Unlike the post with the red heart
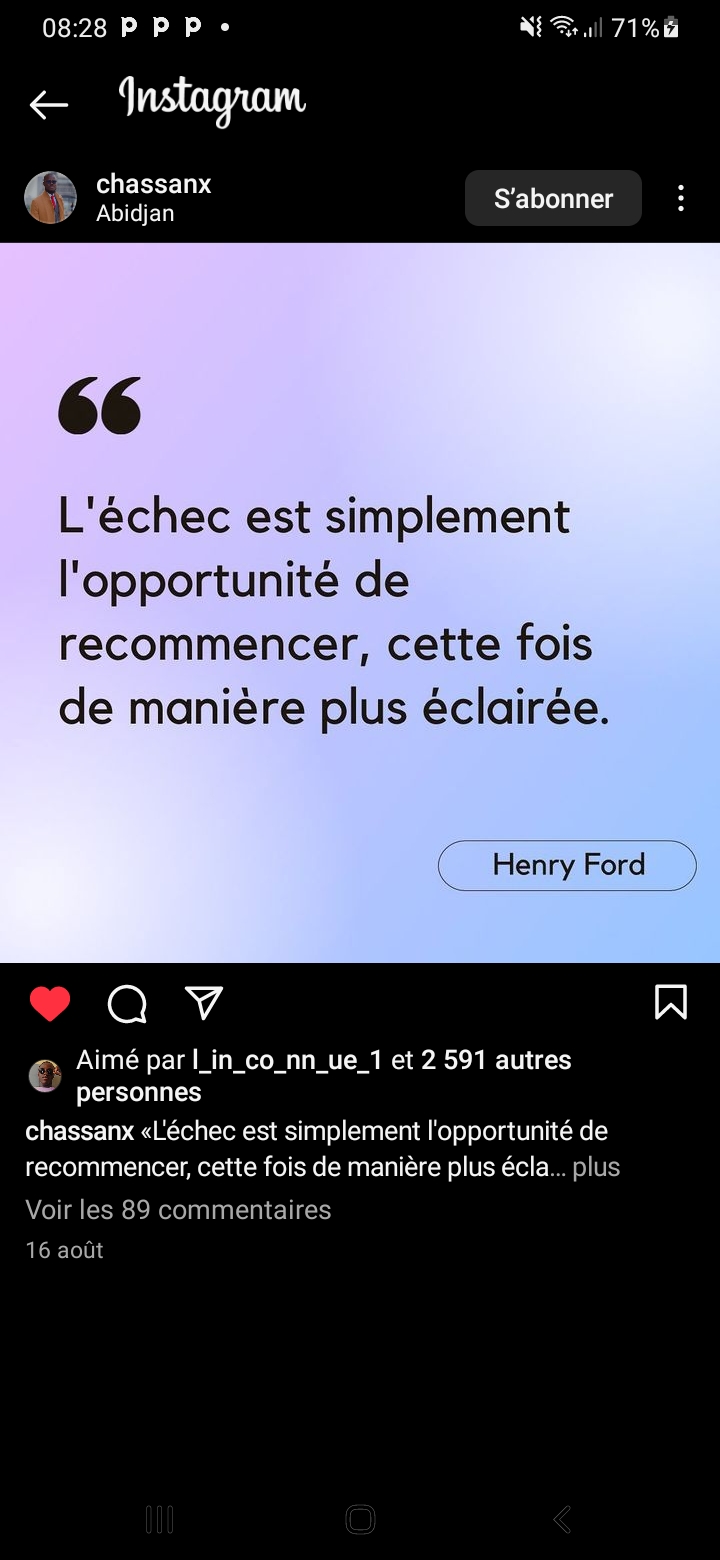720x1560 pixels. coord(50,1003)
